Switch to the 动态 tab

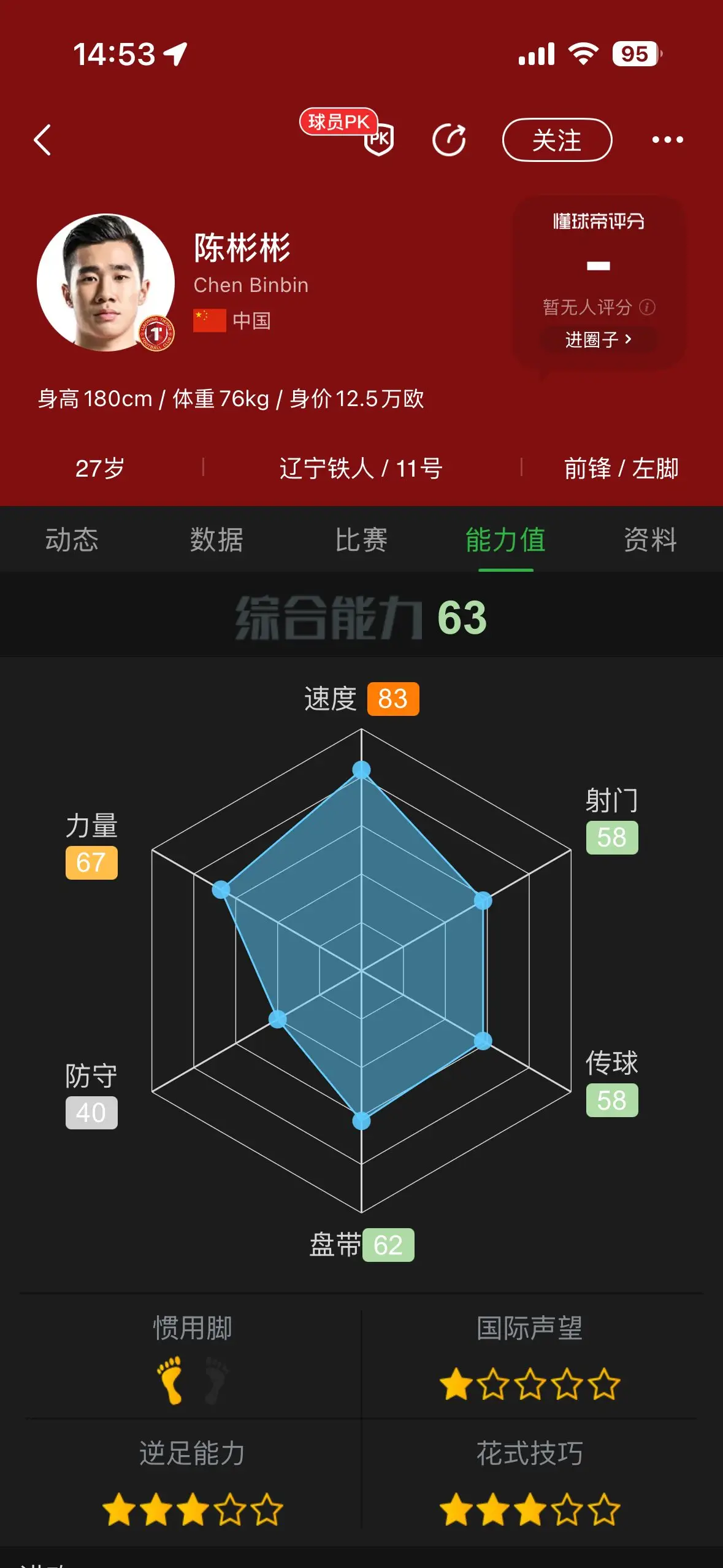(x=72, y=540)
